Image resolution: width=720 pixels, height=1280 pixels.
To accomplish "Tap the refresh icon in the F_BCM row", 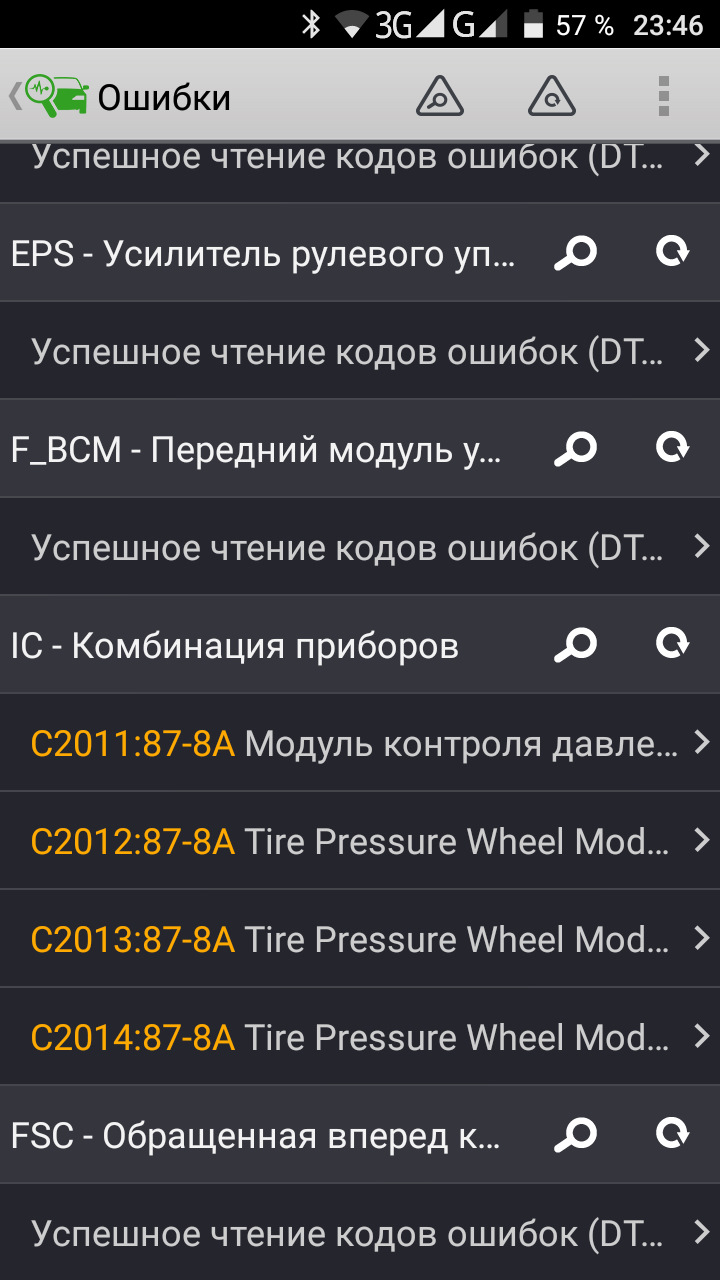I will 672,449.
